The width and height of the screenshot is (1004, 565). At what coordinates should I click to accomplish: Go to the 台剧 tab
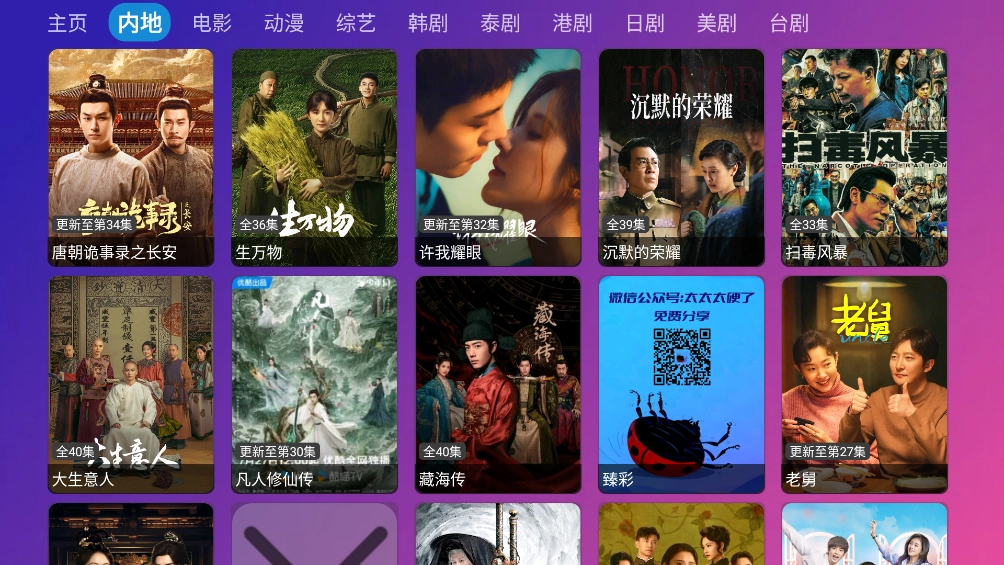[789, 23]
